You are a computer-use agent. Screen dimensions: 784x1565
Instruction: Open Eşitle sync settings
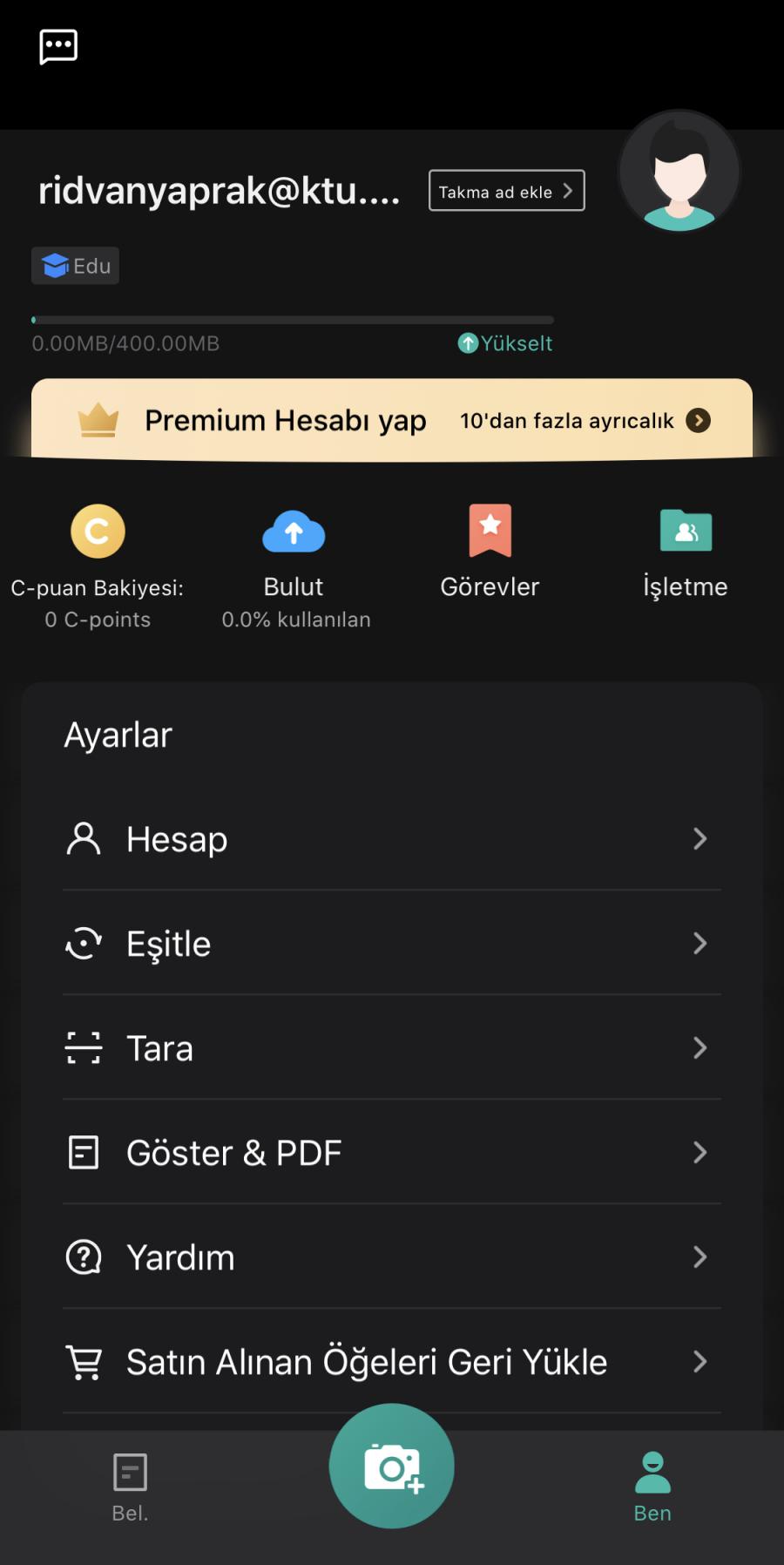click(392, 944)
